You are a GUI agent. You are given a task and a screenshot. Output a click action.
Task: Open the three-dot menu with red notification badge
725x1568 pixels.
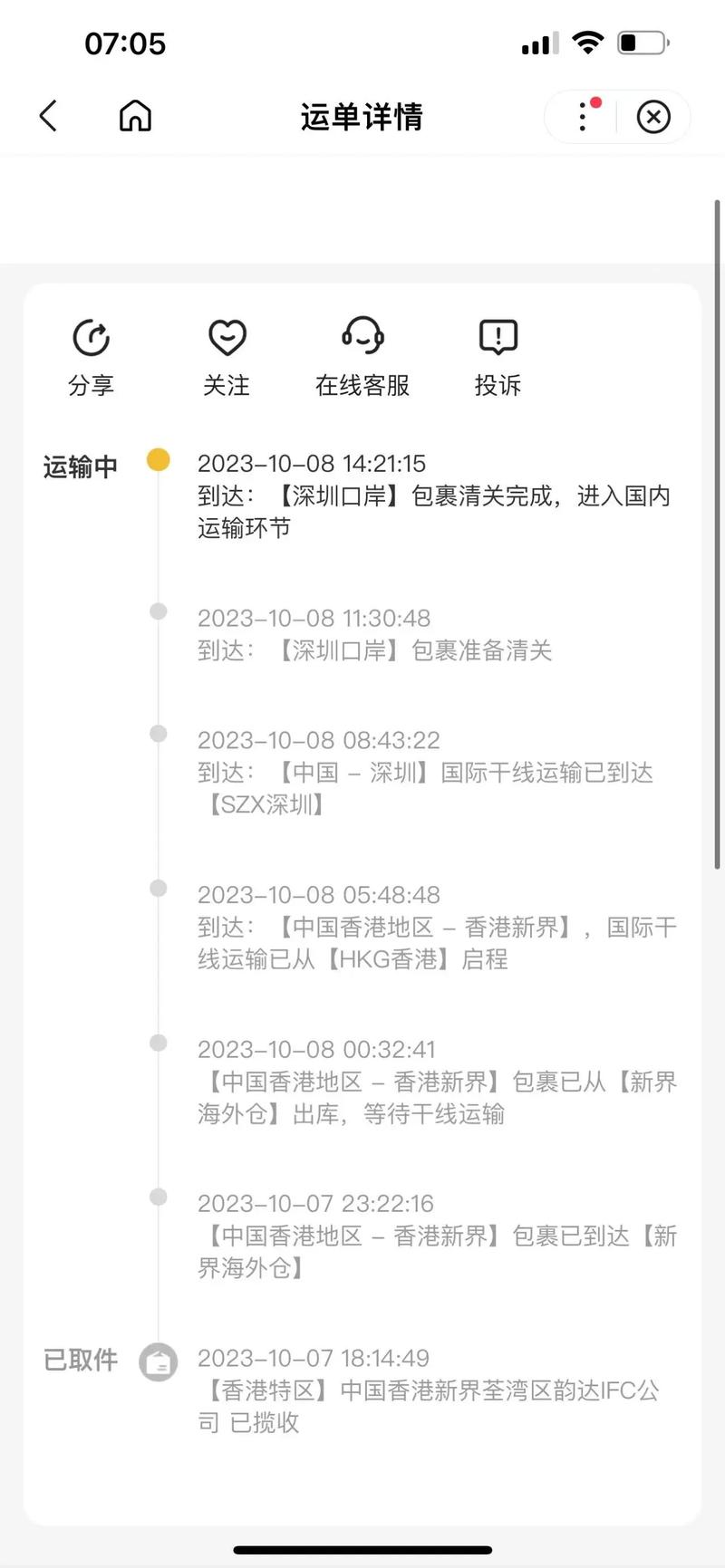581,116
